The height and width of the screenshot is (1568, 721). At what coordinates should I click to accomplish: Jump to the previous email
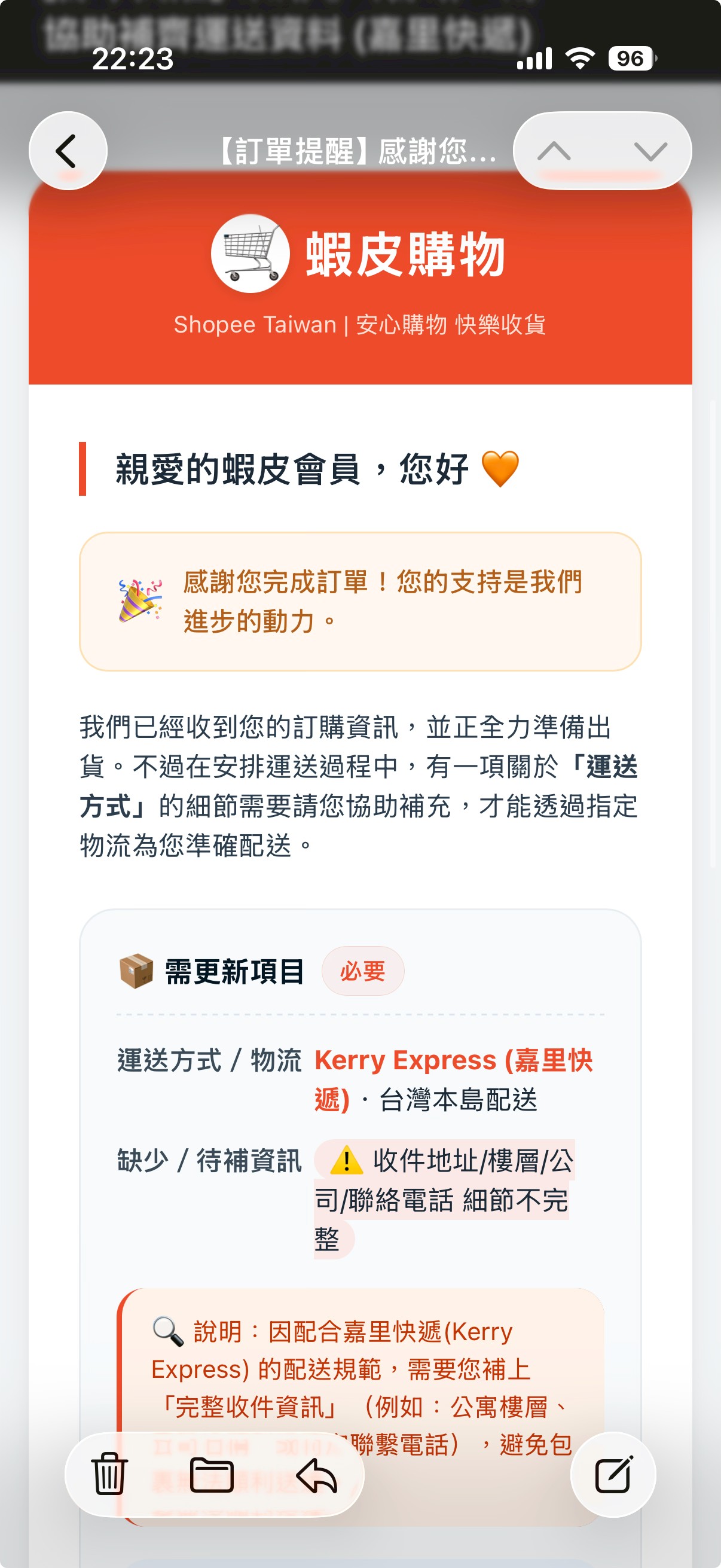pyautogui.click(x=554, y=151)
